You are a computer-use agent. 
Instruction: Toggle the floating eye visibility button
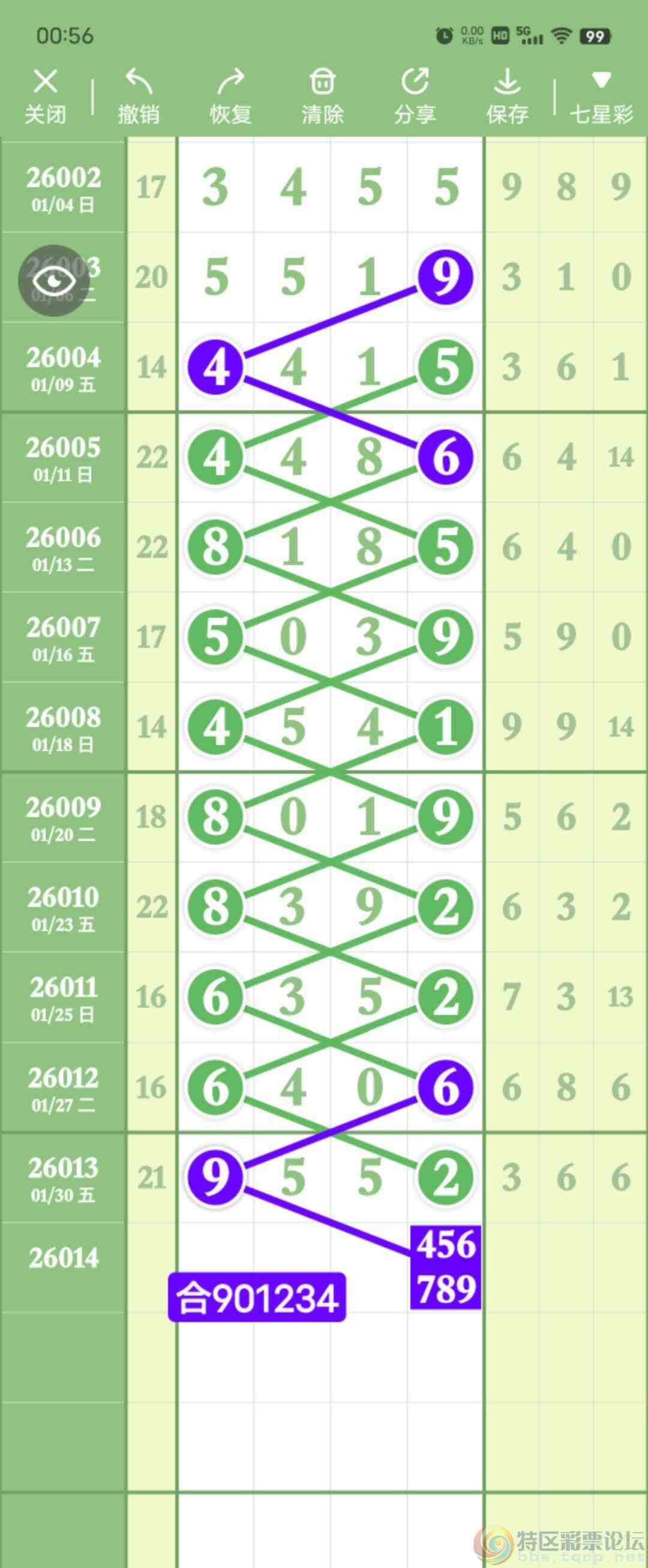[x=54, y=281]
